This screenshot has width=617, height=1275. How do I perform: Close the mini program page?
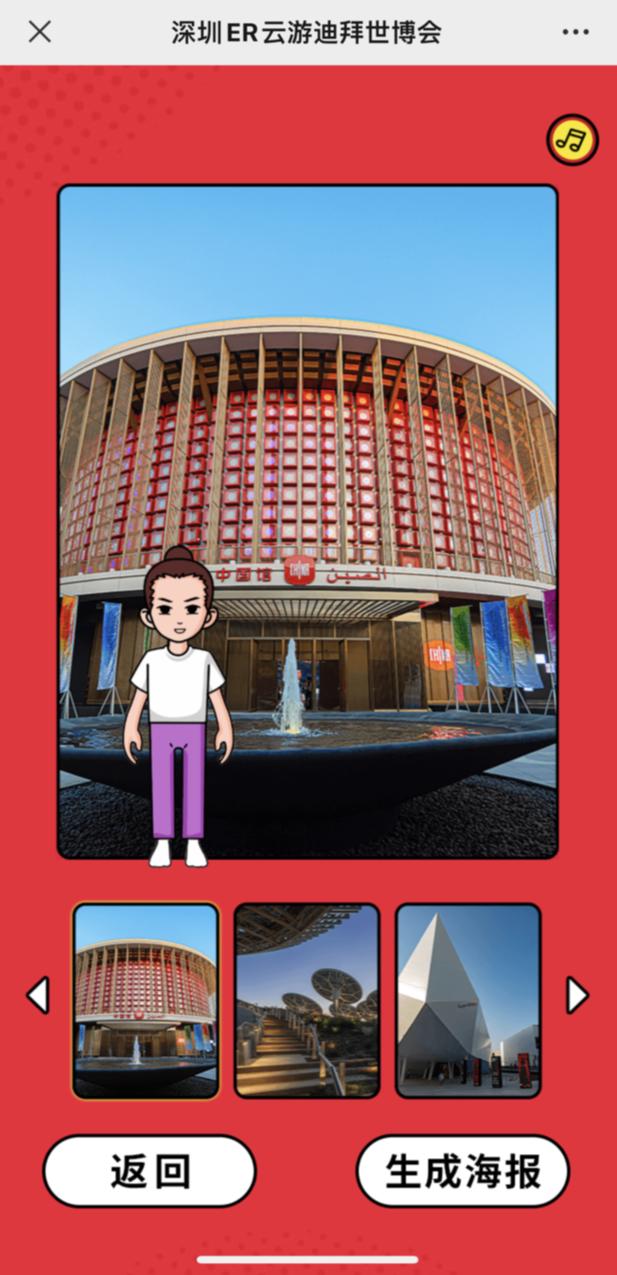(40, 32)
